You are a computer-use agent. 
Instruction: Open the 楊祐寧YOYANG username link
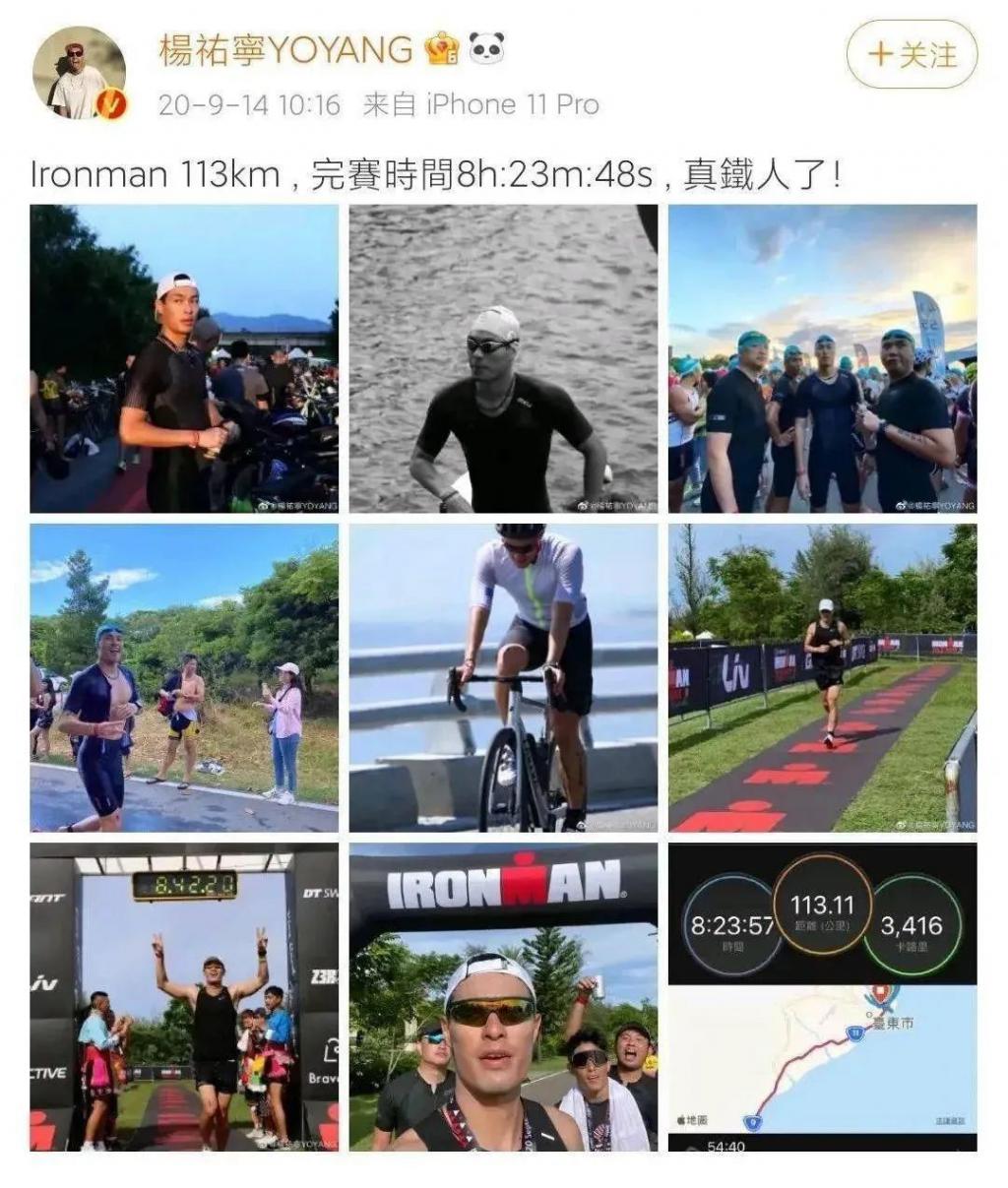coord(285,49)
